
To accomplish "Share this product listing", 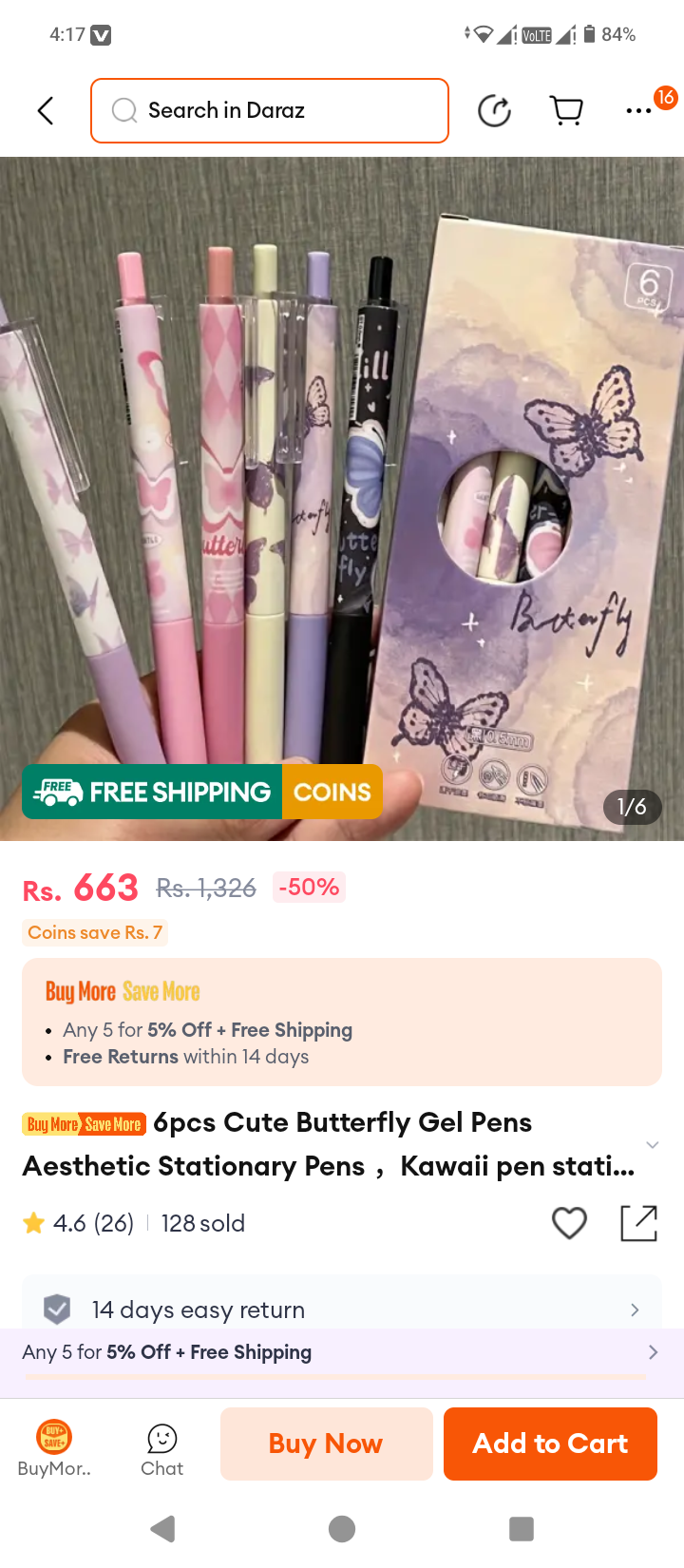I will point(638,1223).
